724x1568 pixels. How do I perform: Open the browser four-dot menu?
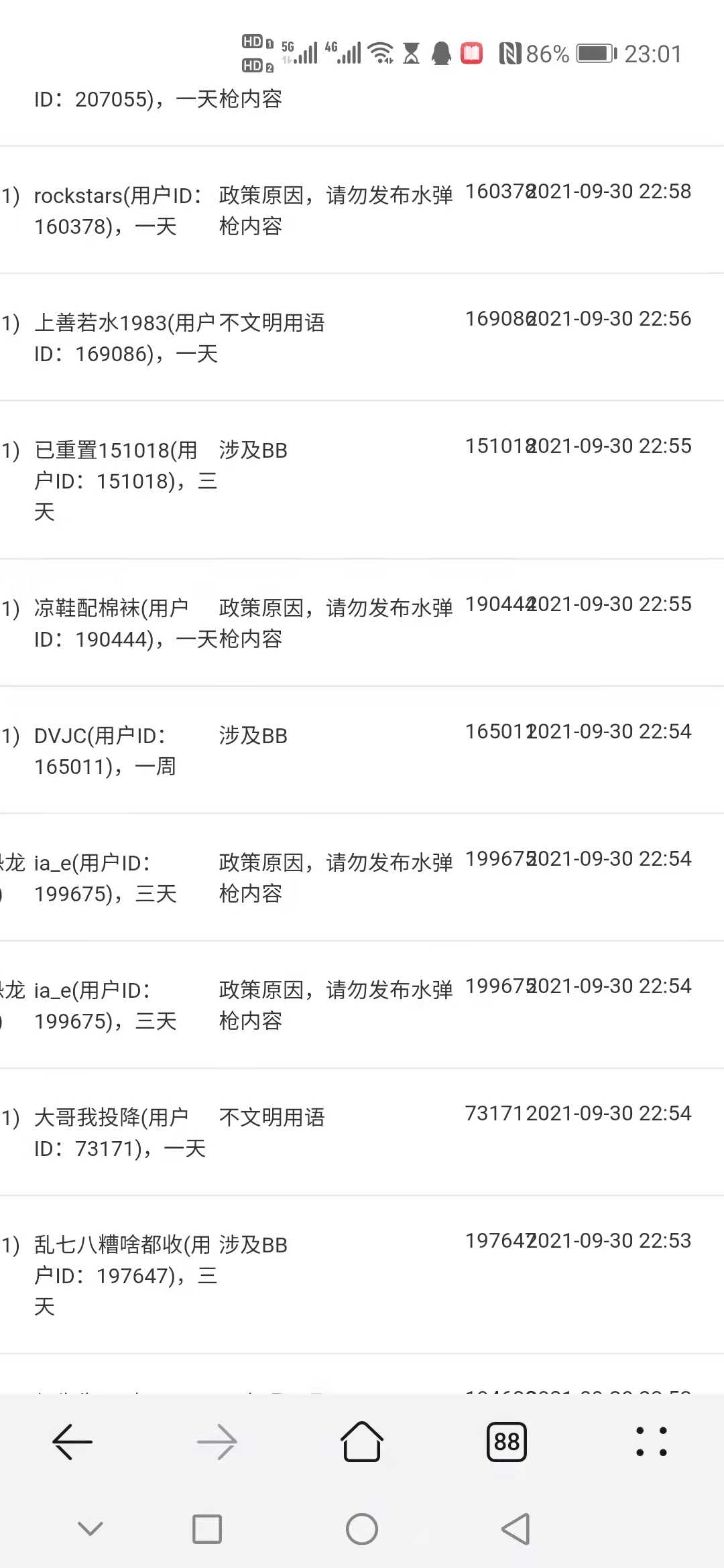point(652,1441)
